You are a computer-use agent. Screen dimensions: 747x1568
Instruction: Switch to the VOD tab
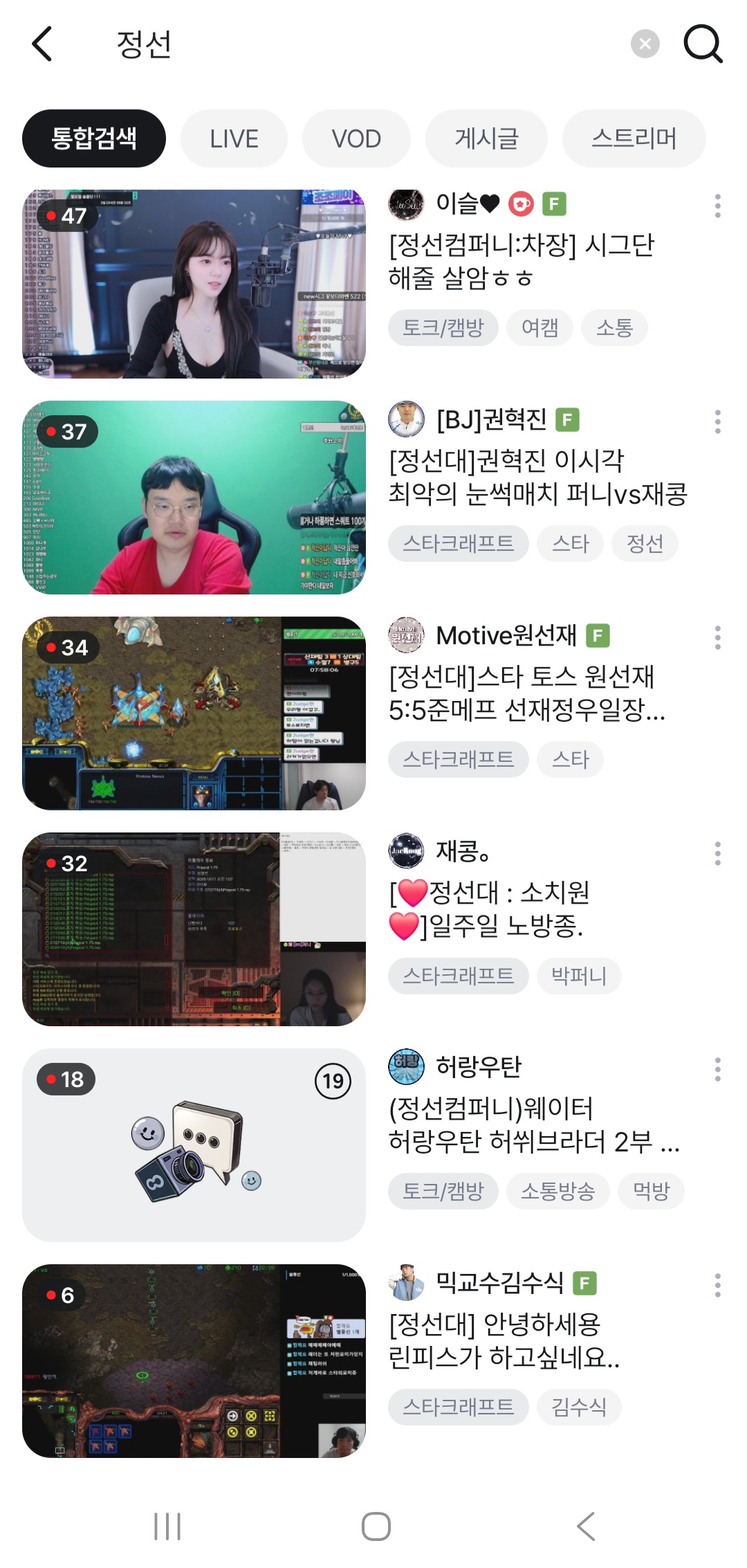click(356, 138)
